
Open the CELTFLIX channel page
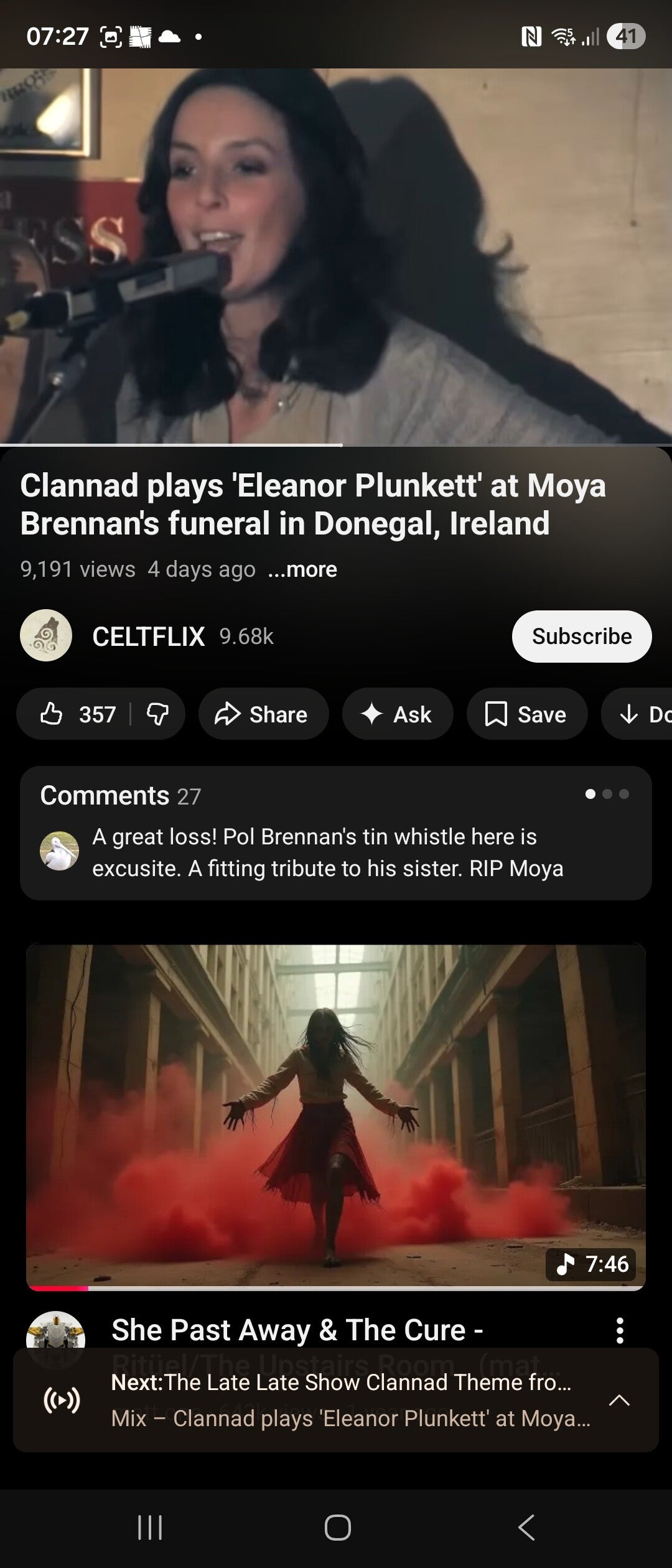point(148,636)
